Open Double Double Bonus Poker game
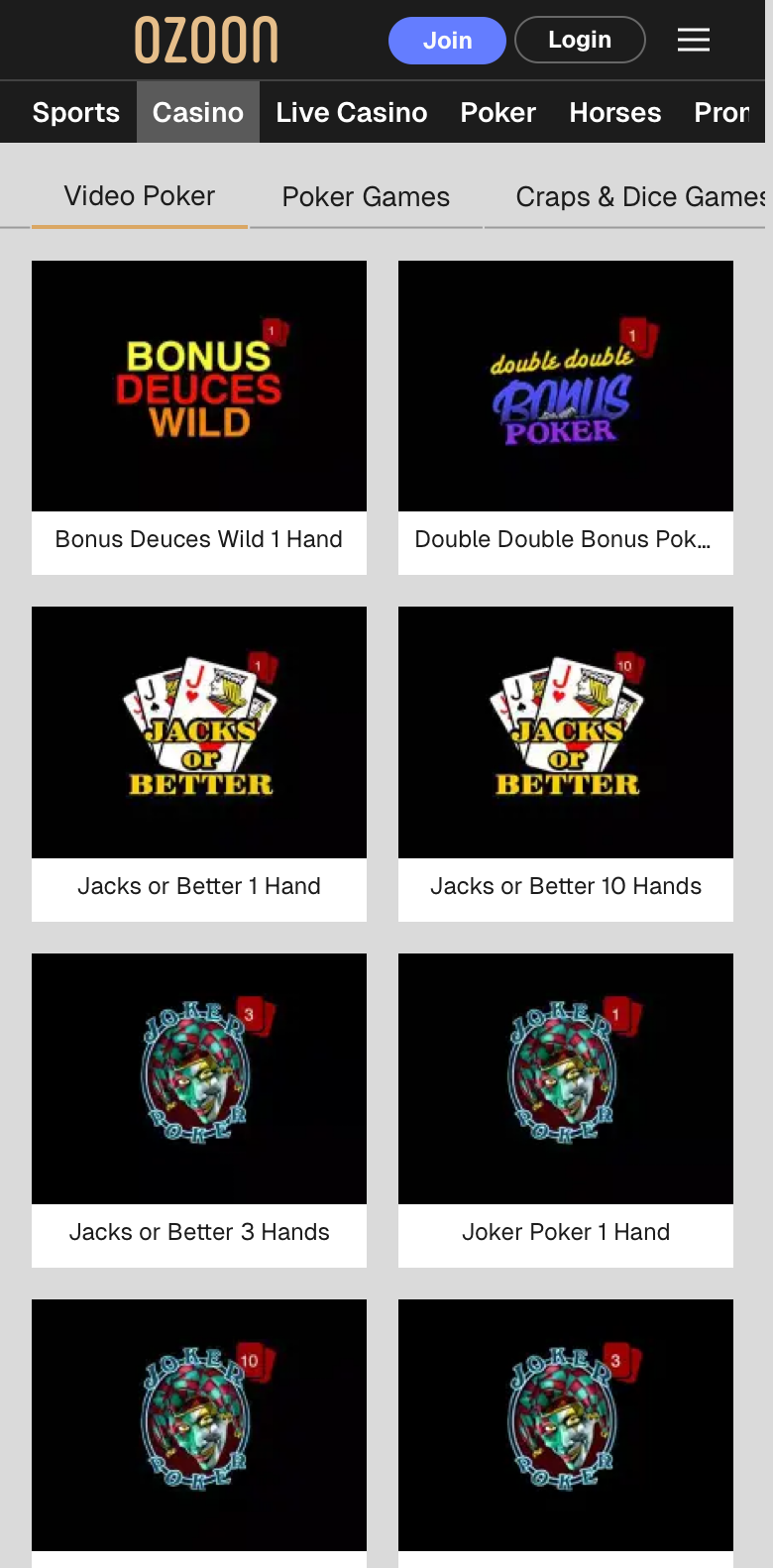Viewport: 773px width, 1568px height. [x=566, y=417]
